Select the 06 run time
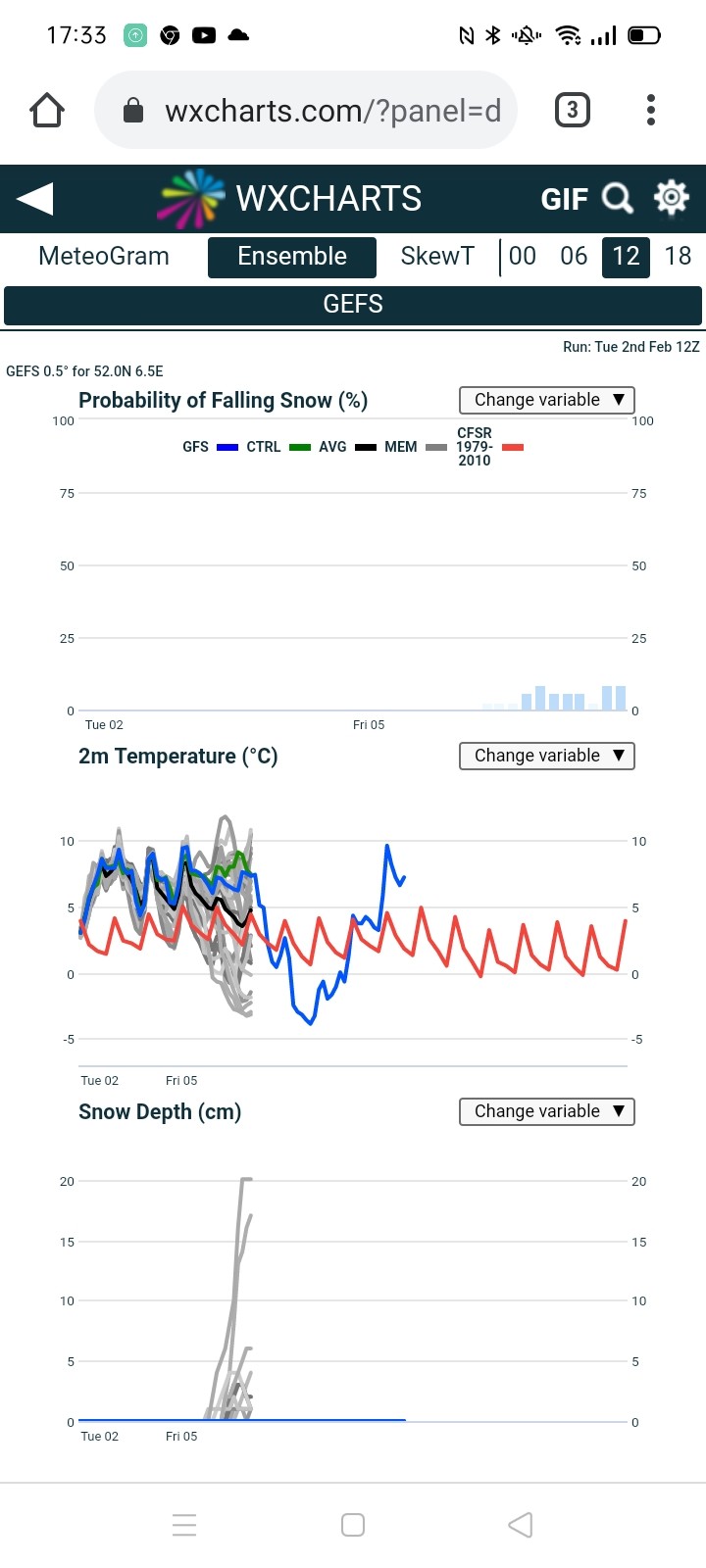Viewport: 706px width, 1568px height. click(574, 257)
